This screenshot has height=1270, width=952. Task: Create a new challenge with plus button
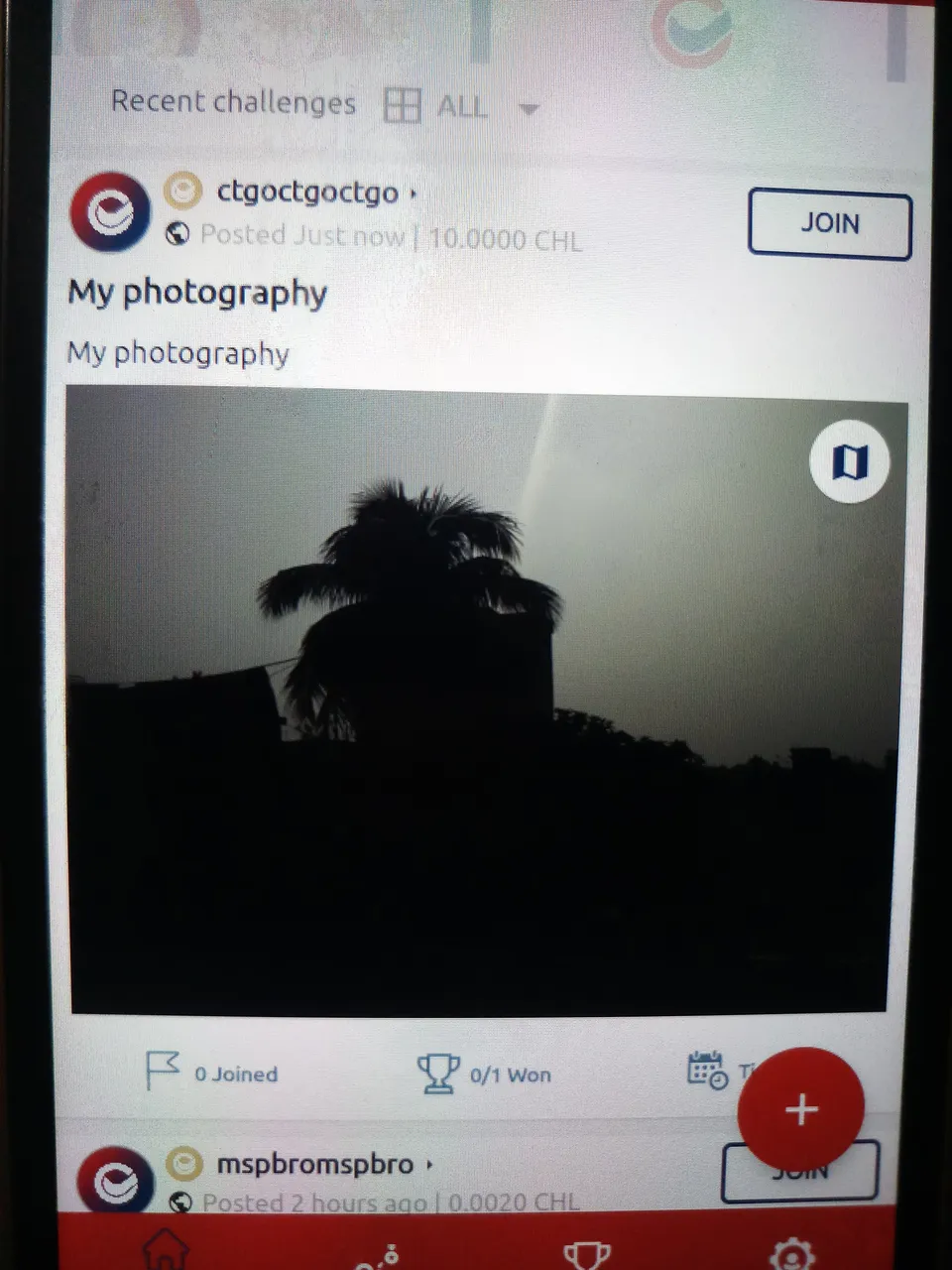click(800, 1109)
